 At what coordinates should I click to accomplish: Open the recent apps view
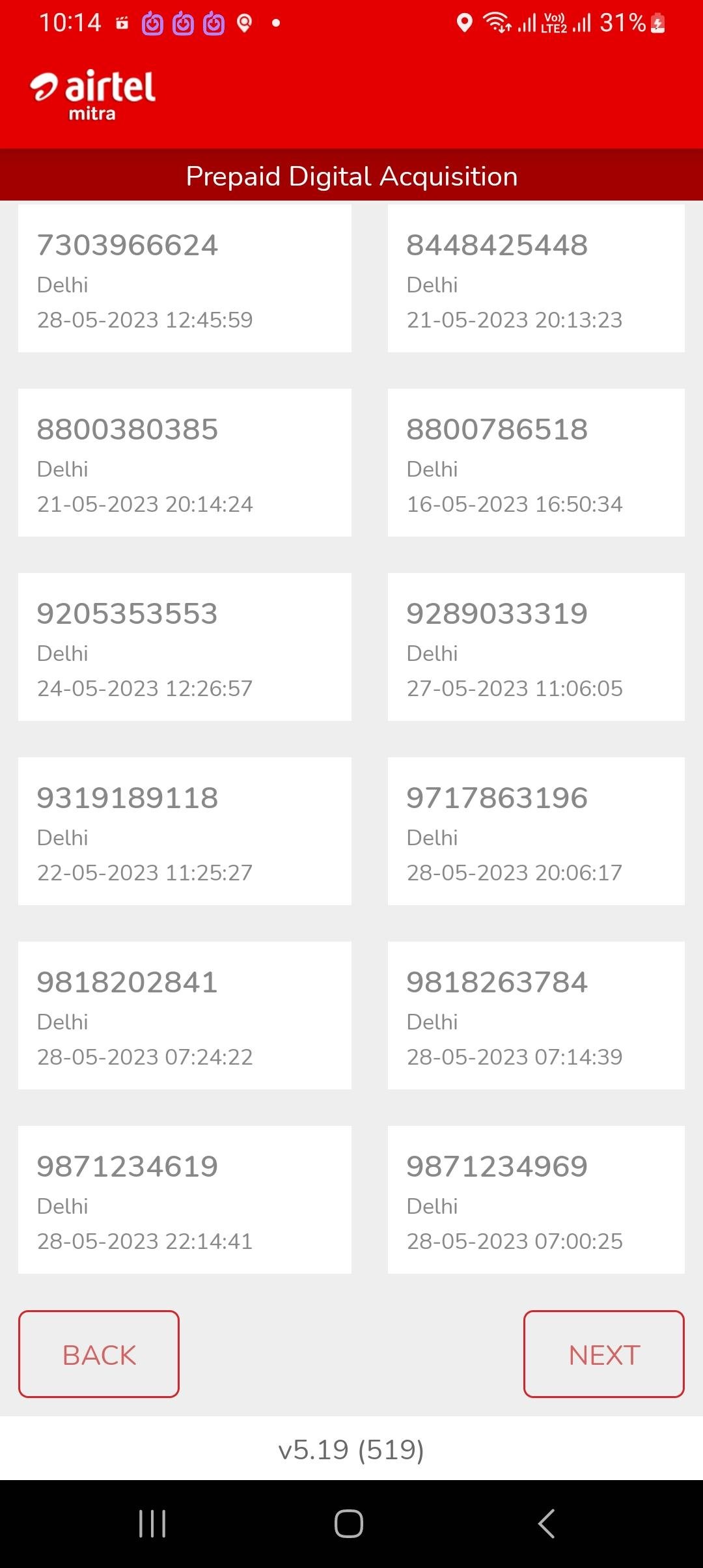tap(152, 1524)
